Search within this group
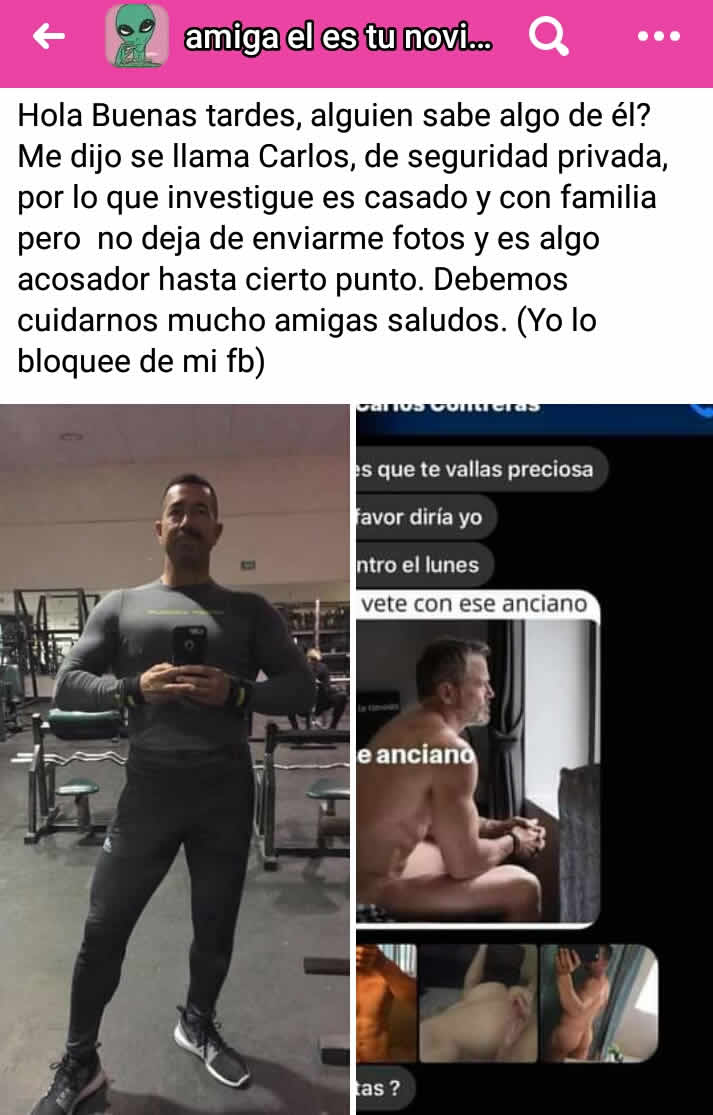This screenshot has height=1115, width=713. click(548, 37)
